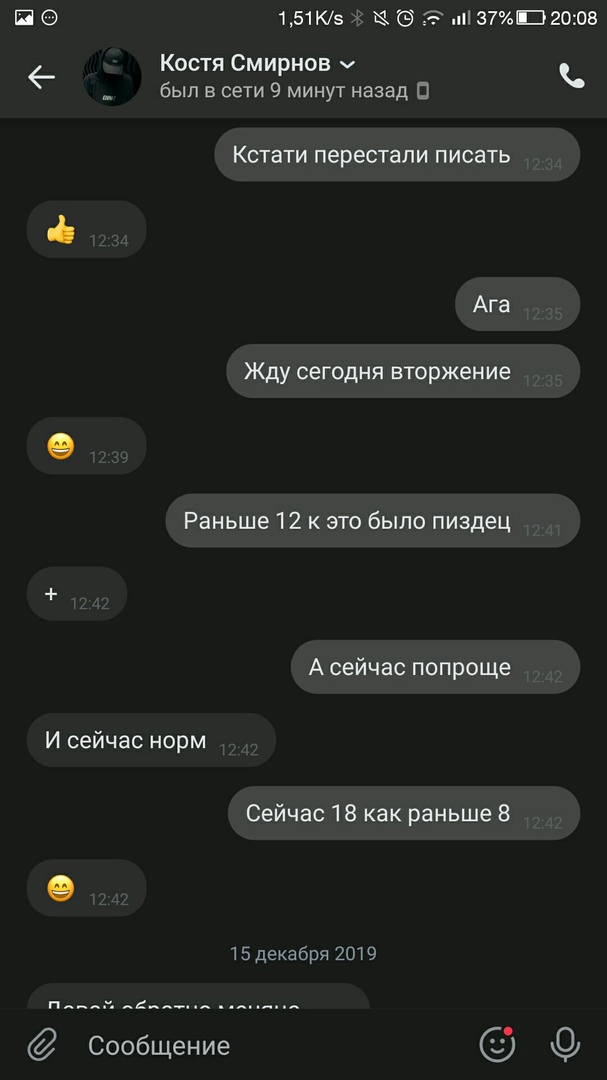Open the emoji and stickers panel

[497, 1045]
